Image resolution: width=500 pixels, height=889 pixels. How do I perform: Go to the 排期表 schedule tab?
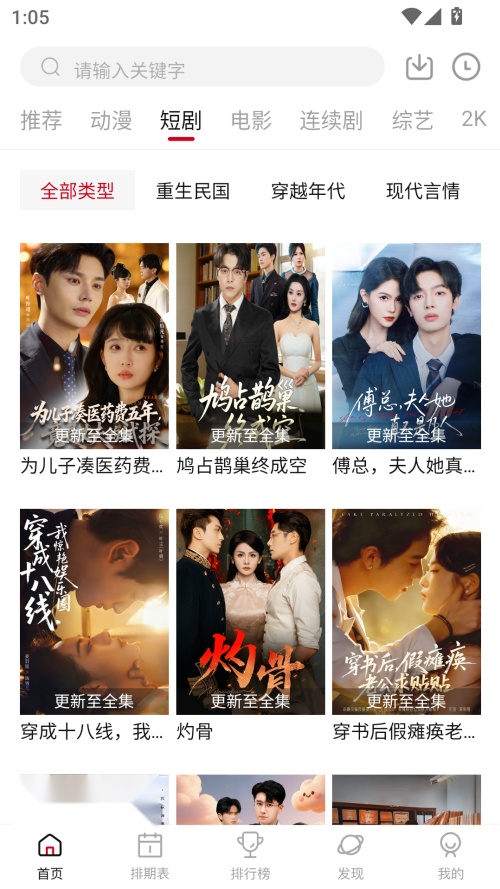[x=150, y=856]
